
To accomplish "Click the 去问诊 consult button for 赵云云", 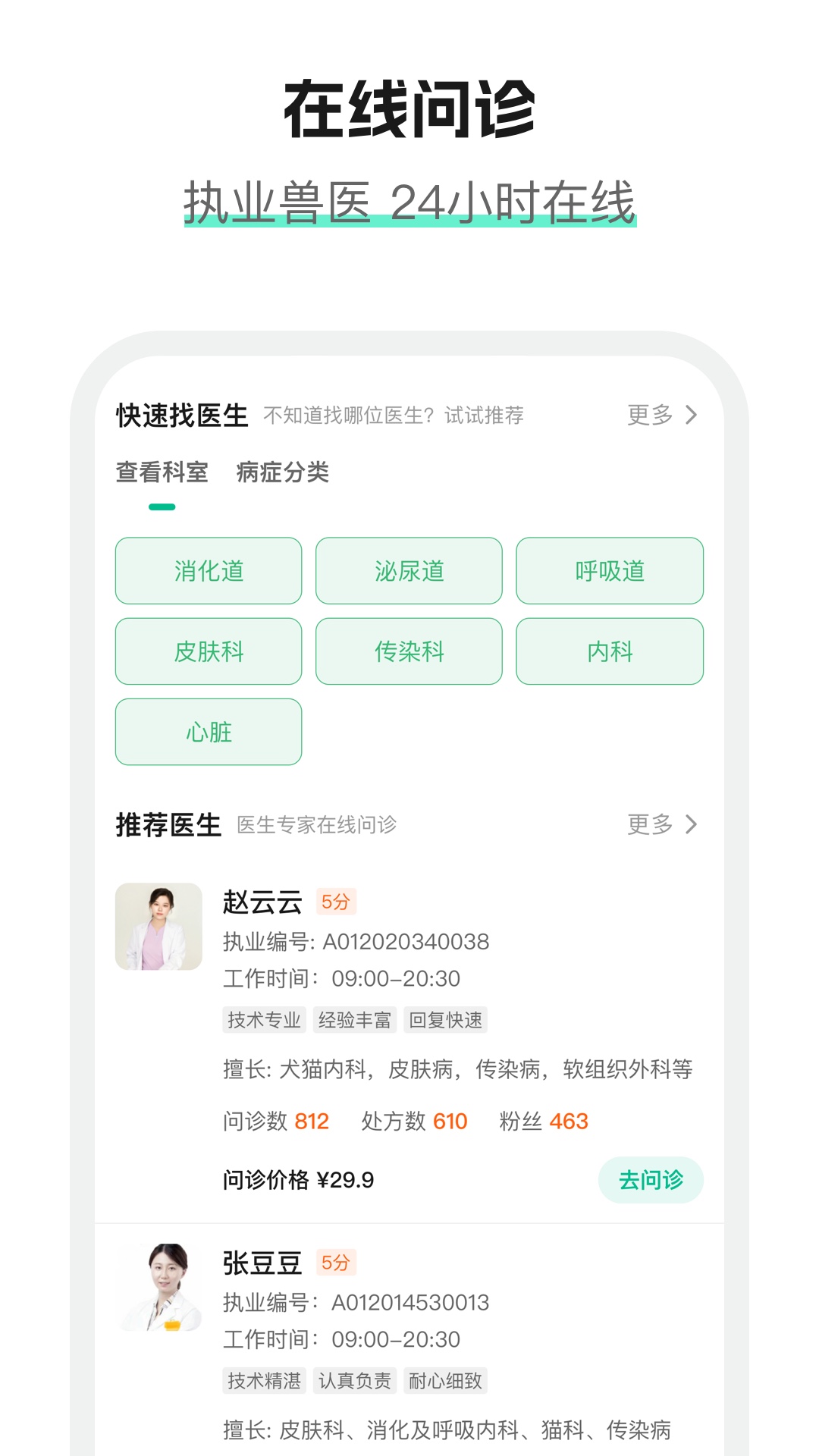I will click(651, 1179).
